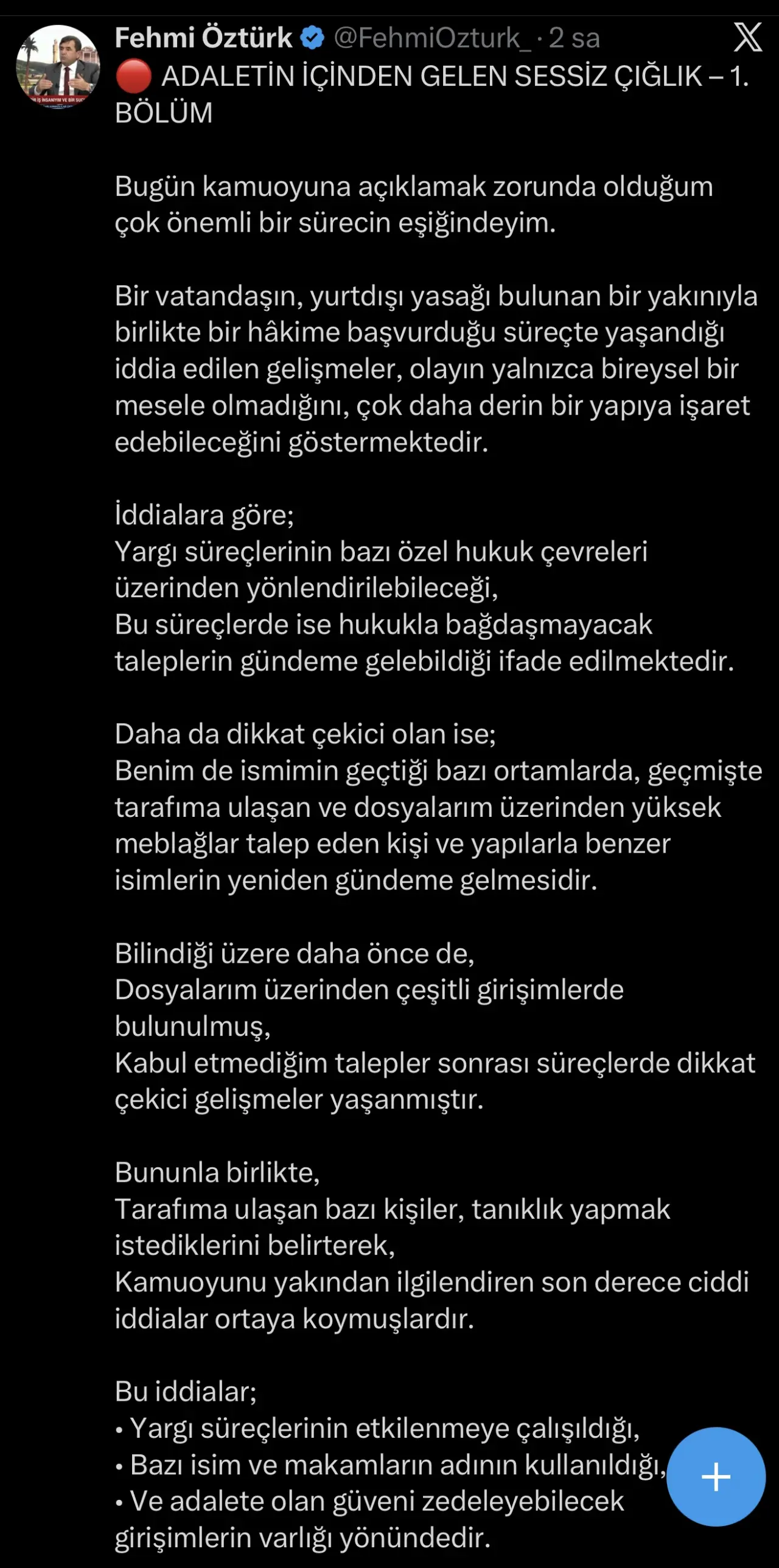This screenshot has width=779, height=1568.
Task: Compose a new post with the plus button
Action: click(x=715, y=1476)
